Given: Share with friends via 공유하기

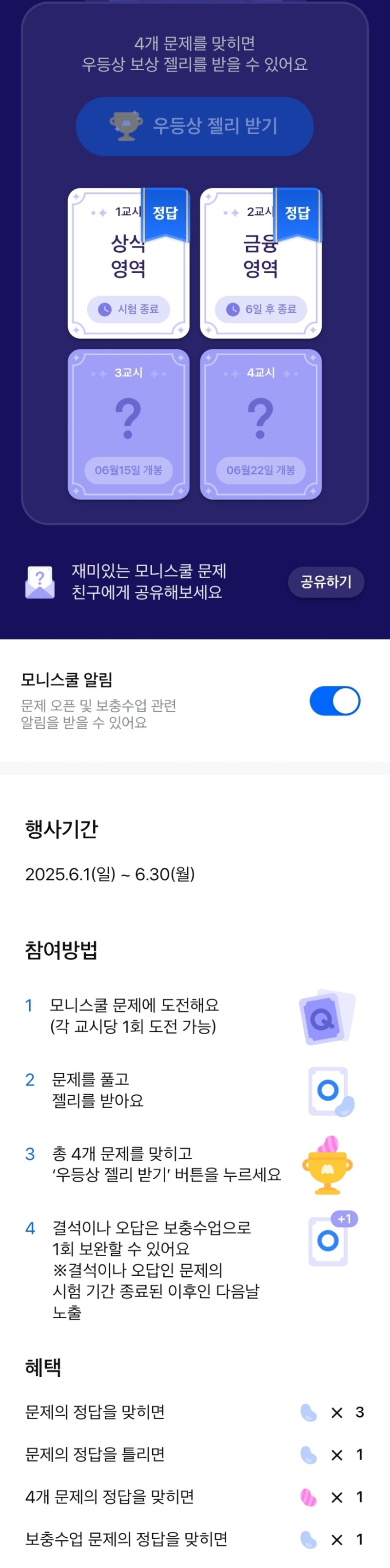Looking at the screenshot, I should (326, 582).
